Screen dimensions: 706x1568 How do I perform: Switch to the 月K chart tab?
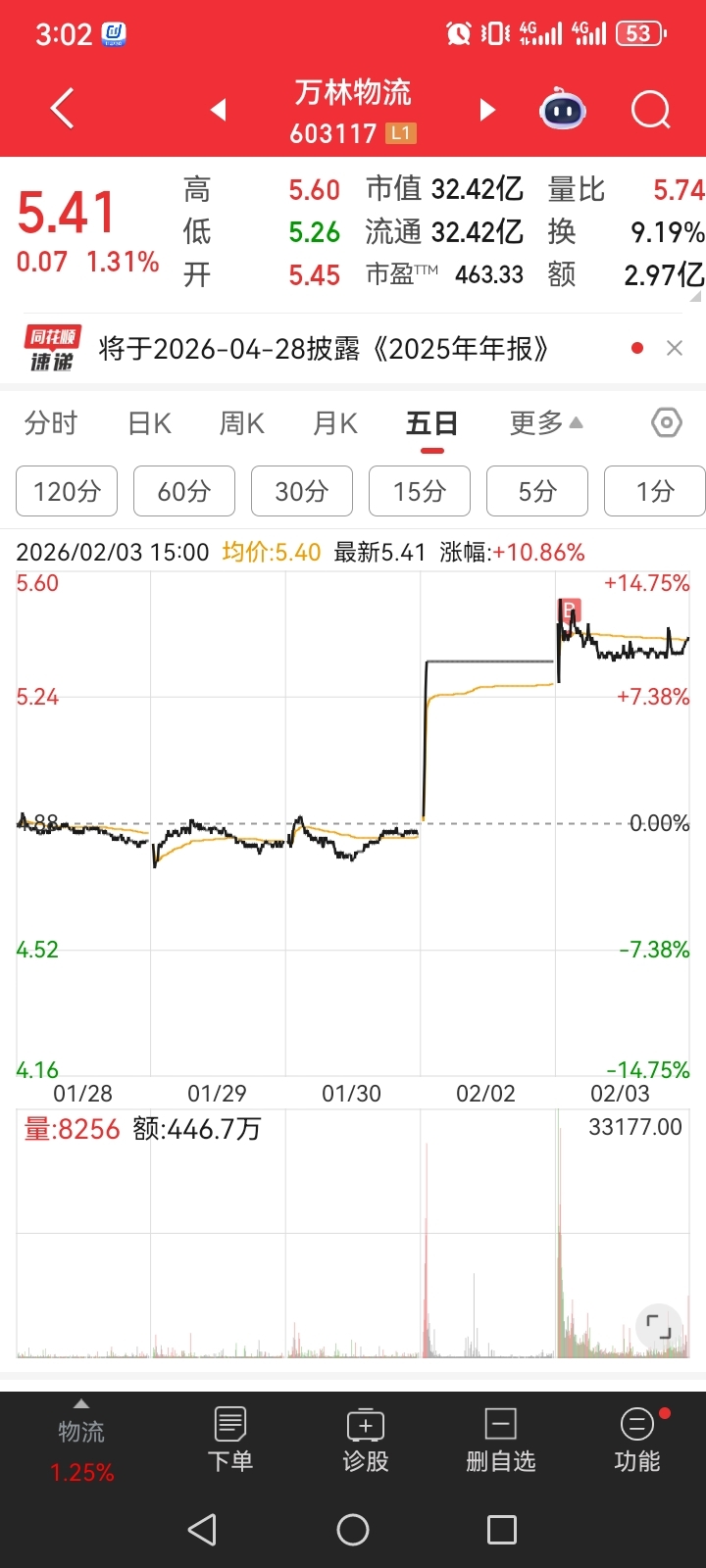pyautogui.click(x=335, y=423)
